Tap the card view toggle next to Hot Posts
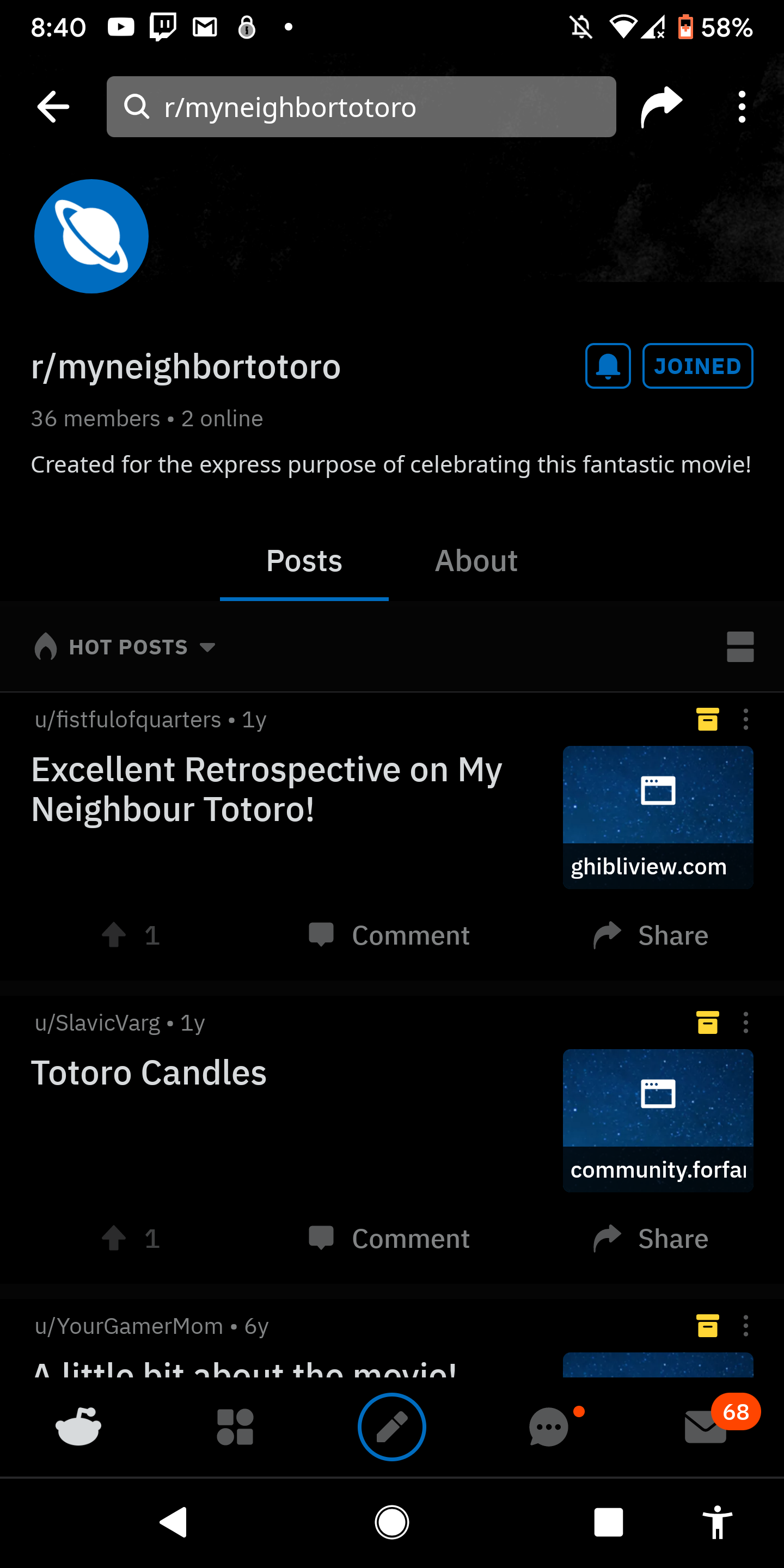Viewport: 784px width, 1568px height. [x=739, y=646]
